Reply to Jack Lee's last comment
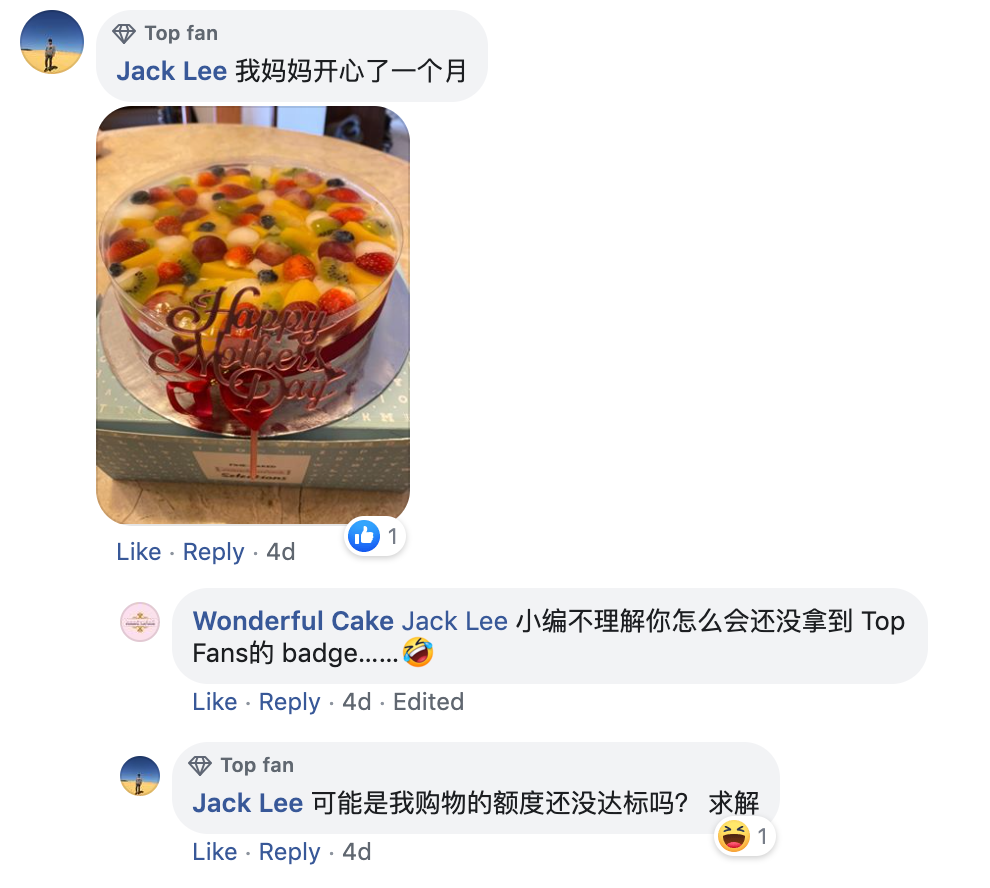This screenshot has height=888, width=990. point(289,852)
